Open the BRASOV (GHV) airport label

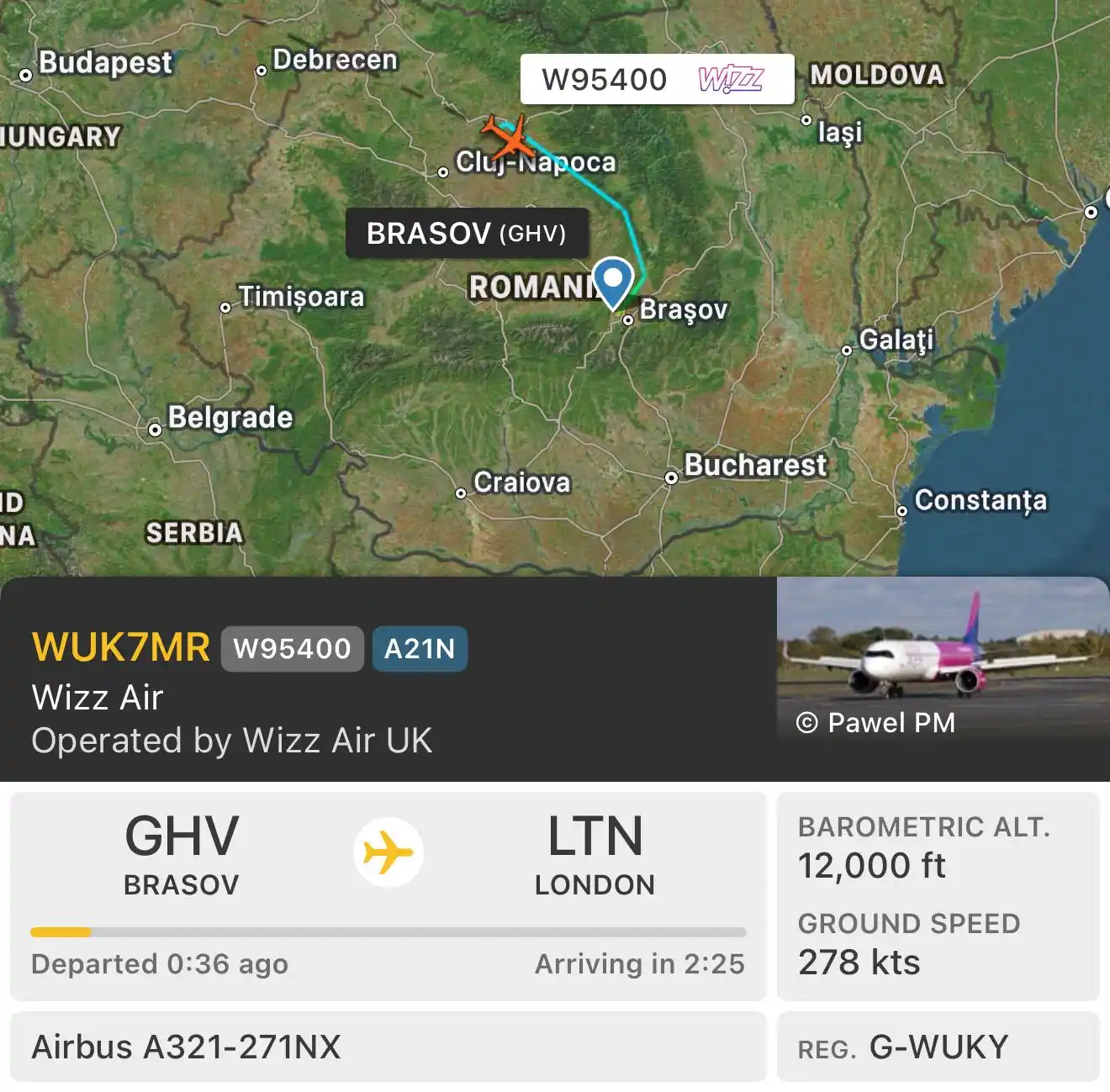tap(467, 233)
